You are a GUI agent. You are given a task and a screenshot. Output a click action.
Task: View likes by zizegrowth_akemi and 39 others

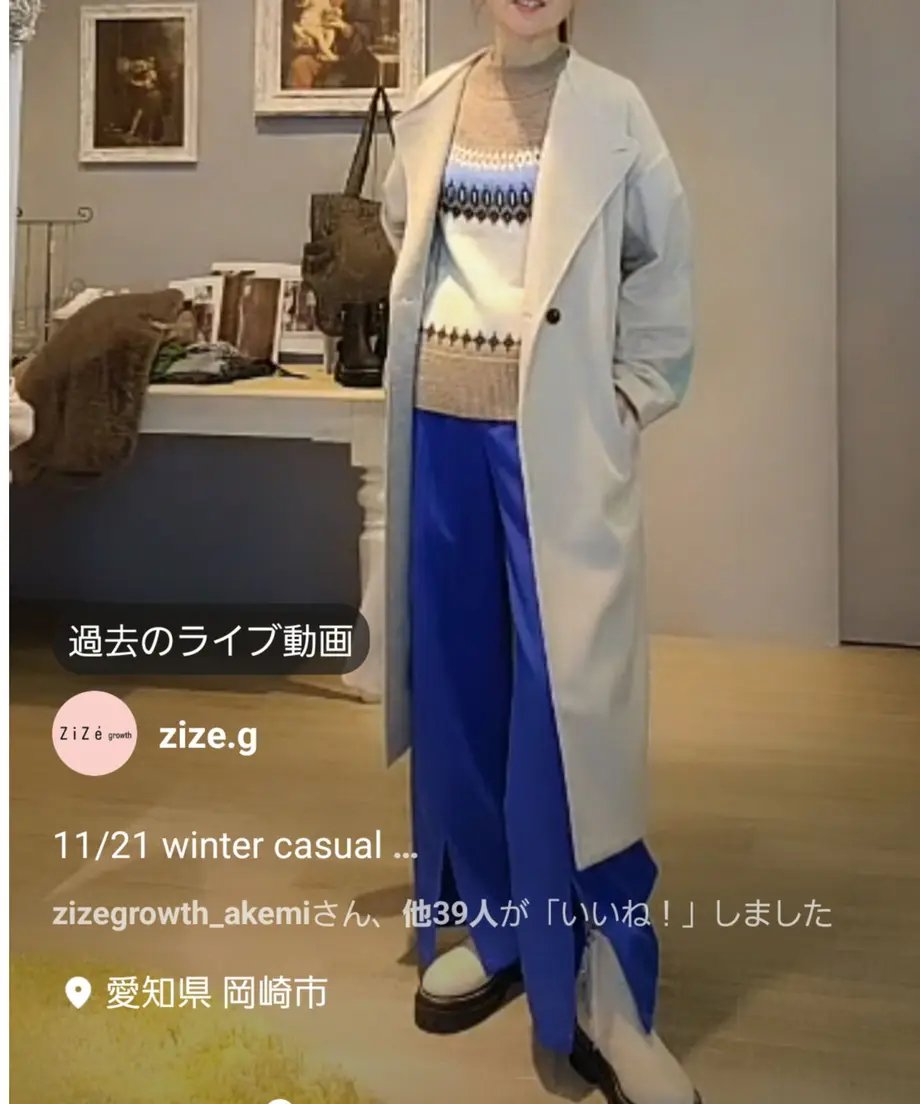pos(441,913)
